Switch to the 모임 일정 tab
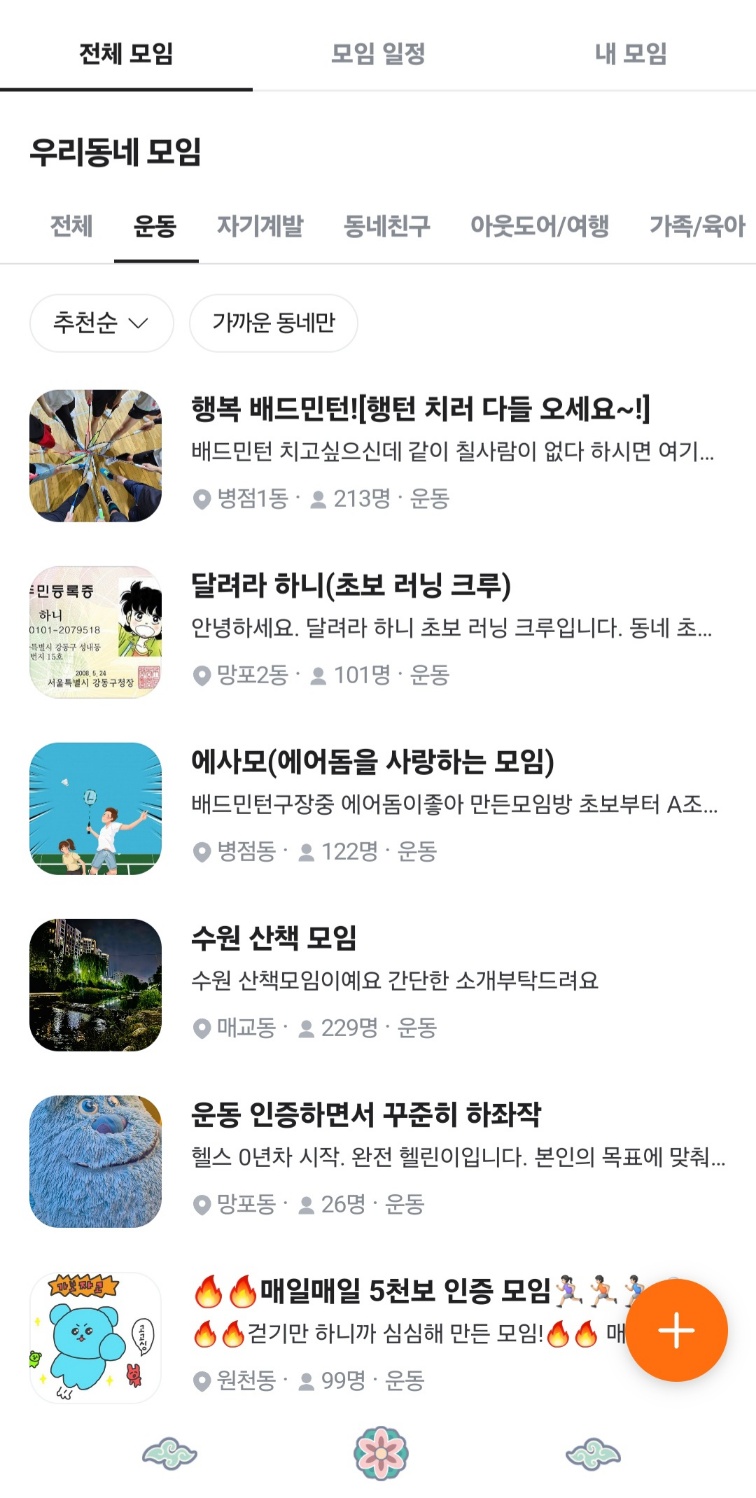 point(378,57)
